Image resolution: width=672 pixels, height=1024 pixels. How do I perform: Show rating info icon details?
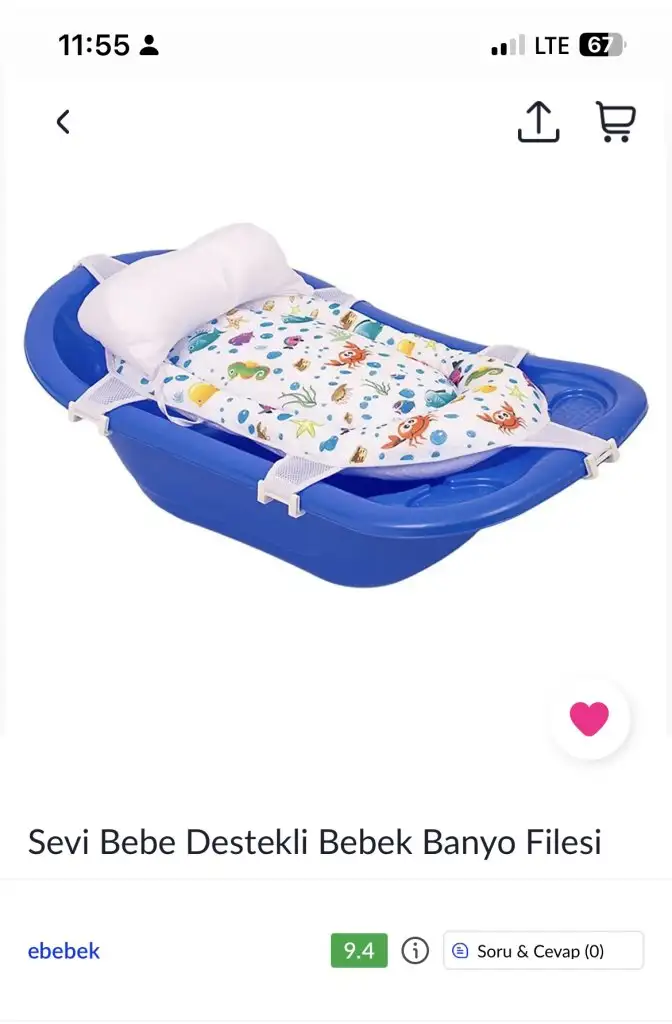415,951
